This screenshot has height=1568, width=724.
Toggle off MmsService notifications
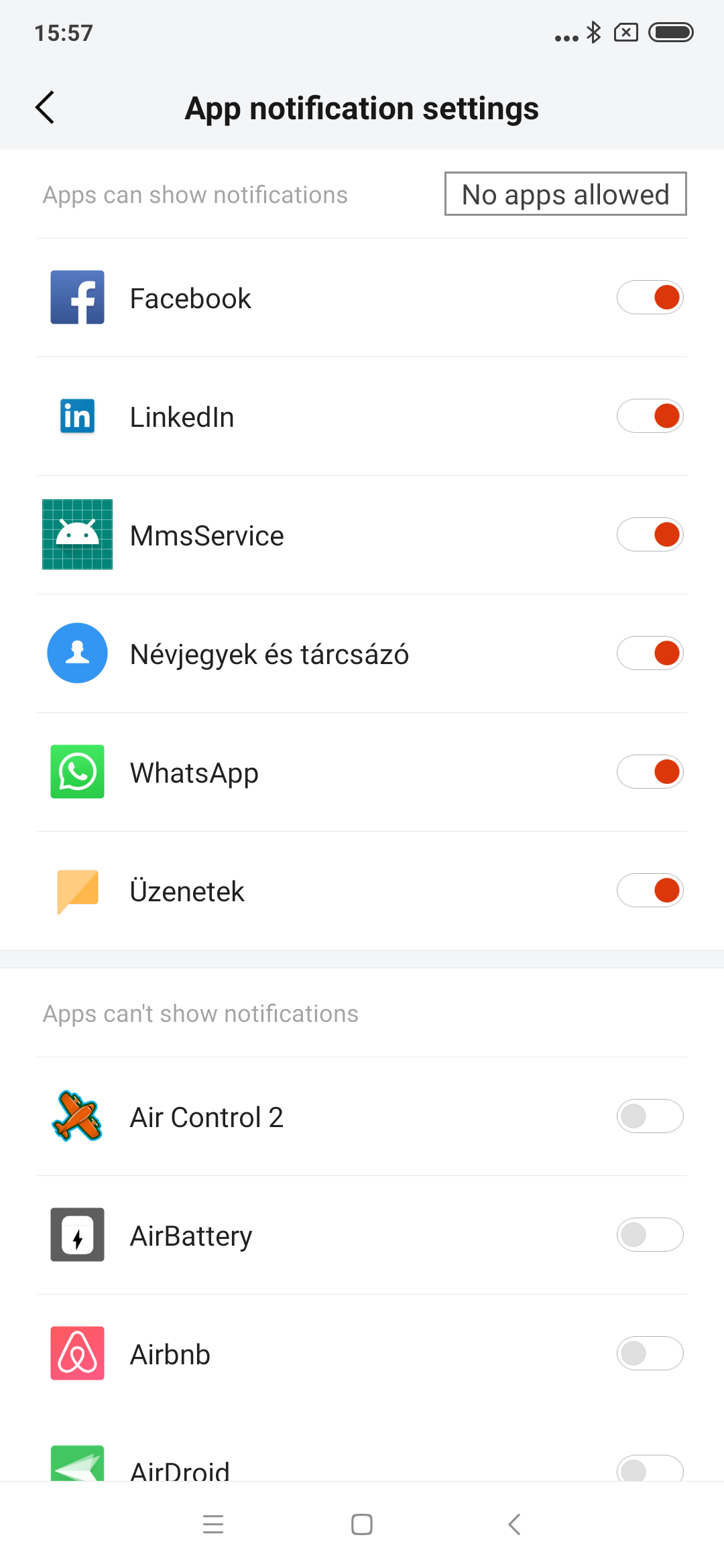pos(650,535)
